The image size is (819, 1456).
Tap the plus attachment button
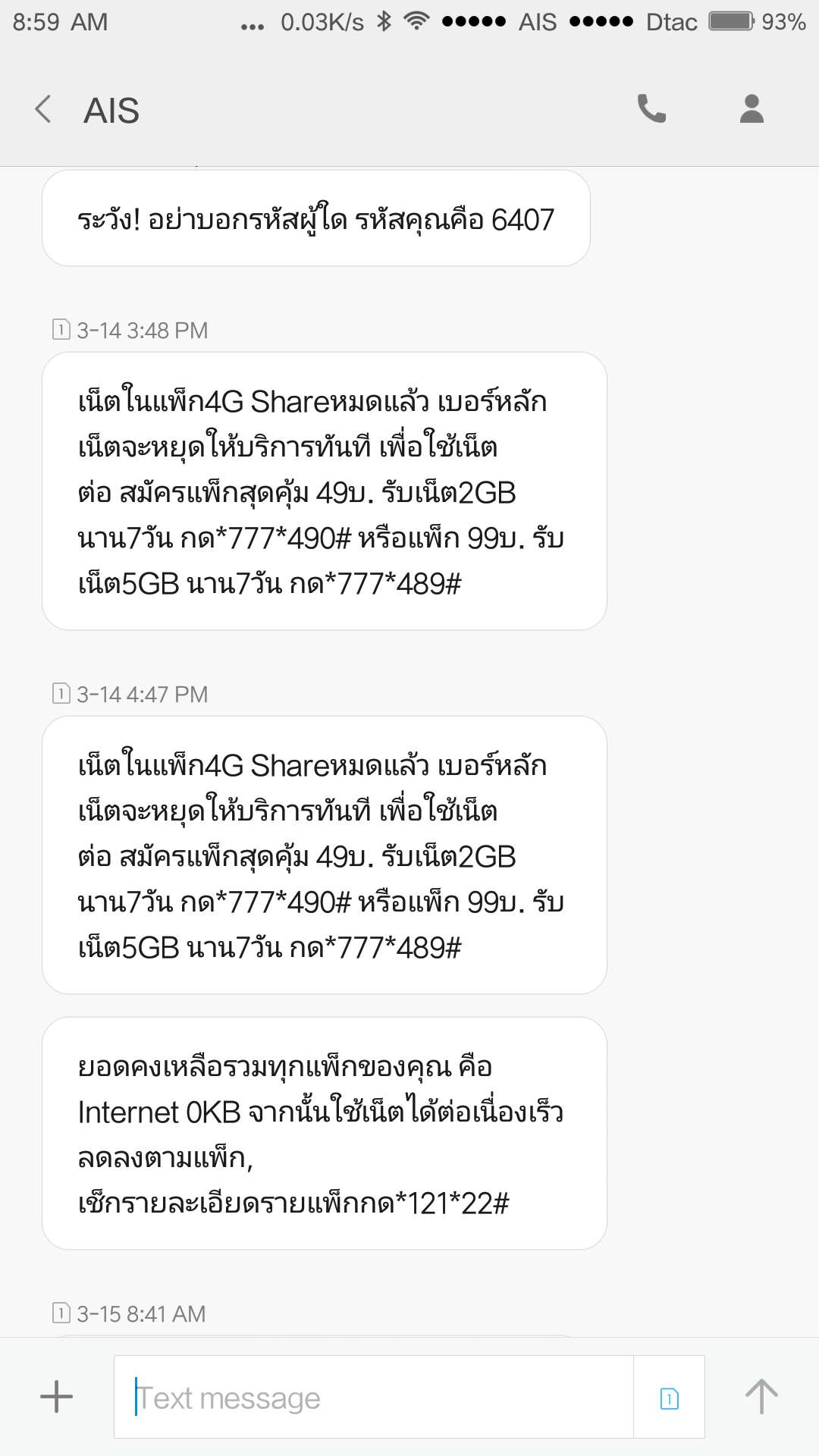point(56,1396)
